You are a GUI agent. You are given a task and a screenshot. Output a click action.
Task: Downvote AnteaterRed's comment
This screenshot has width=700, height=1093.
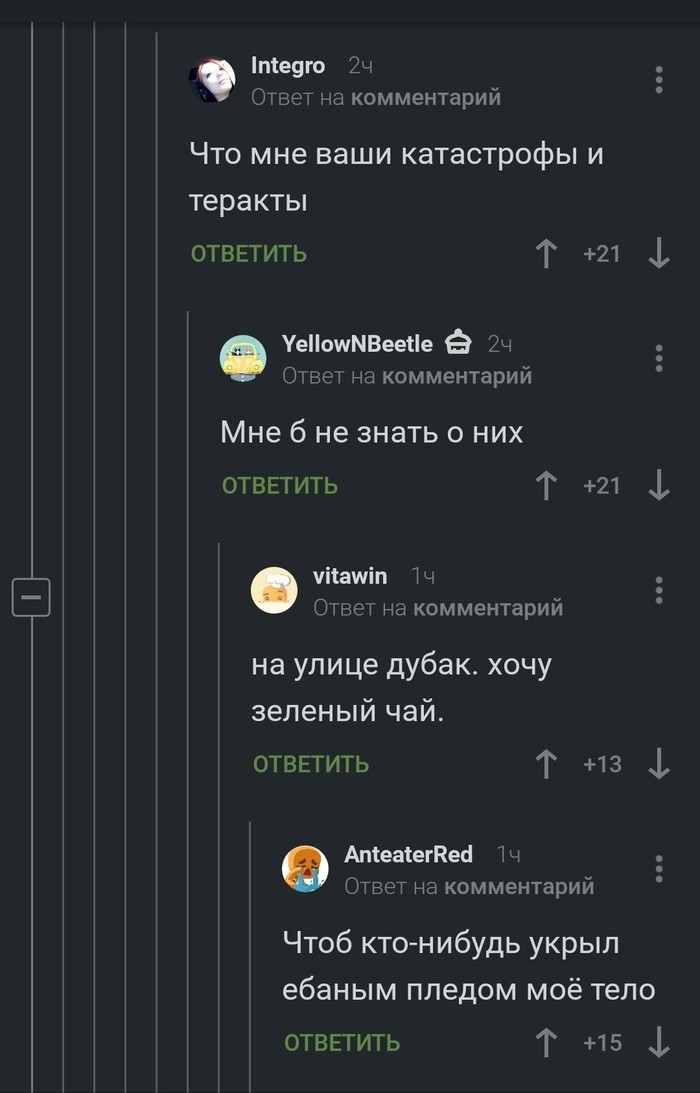(658, 1043)
